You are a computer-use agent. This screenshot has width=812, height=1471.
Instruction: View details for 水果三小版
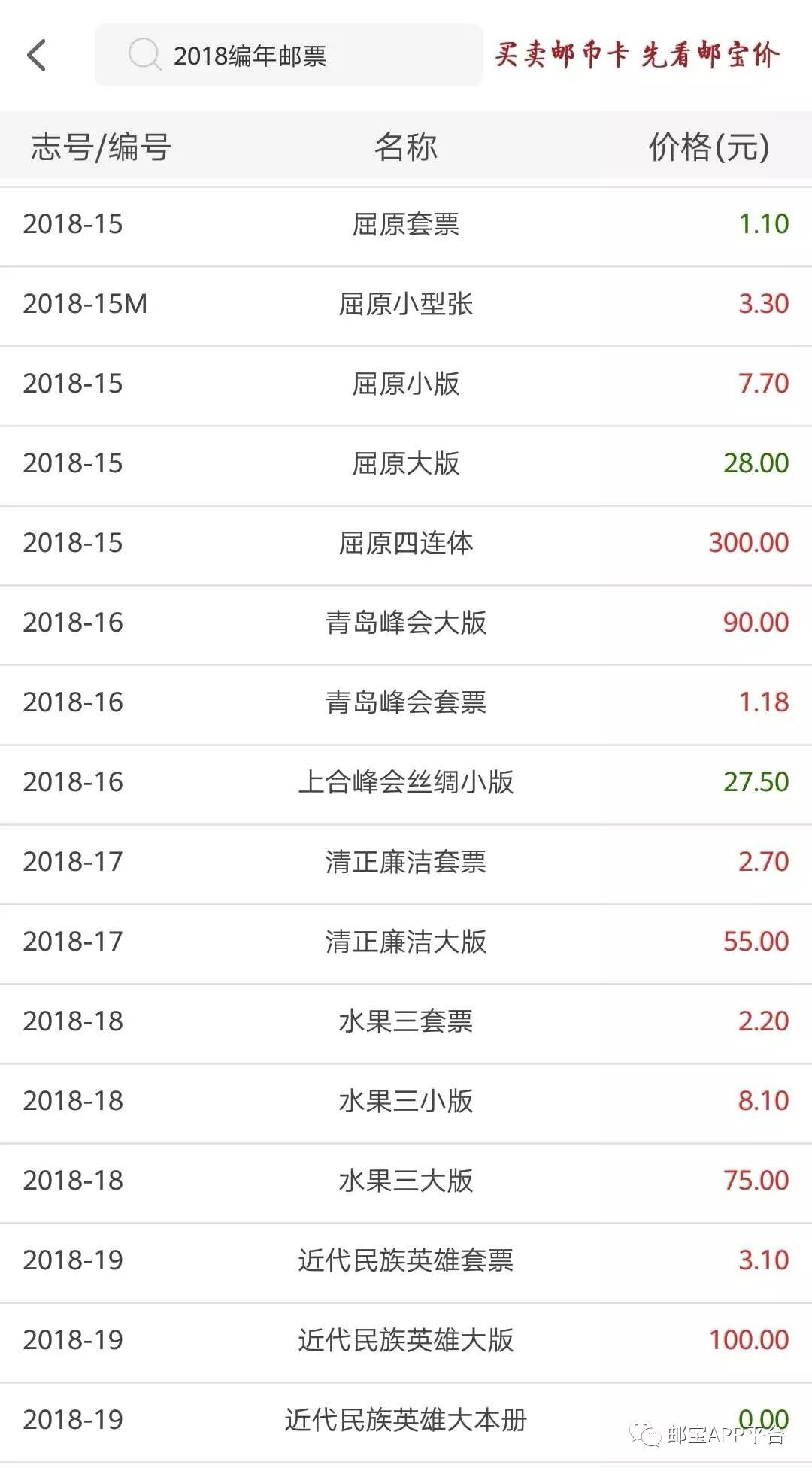(x=405, y=1101)
